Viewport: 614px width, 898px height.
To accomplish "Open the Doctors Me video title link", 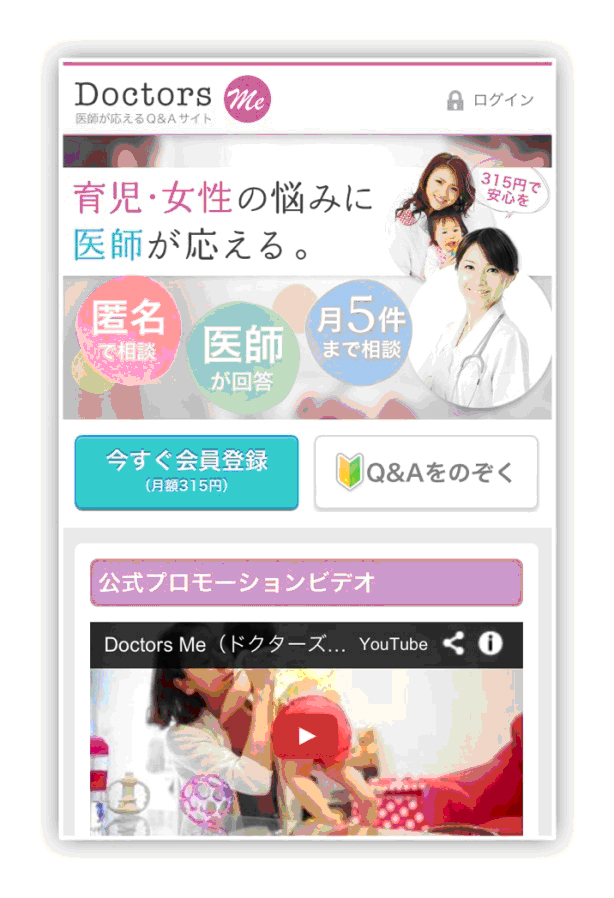I will coord(225,644).
